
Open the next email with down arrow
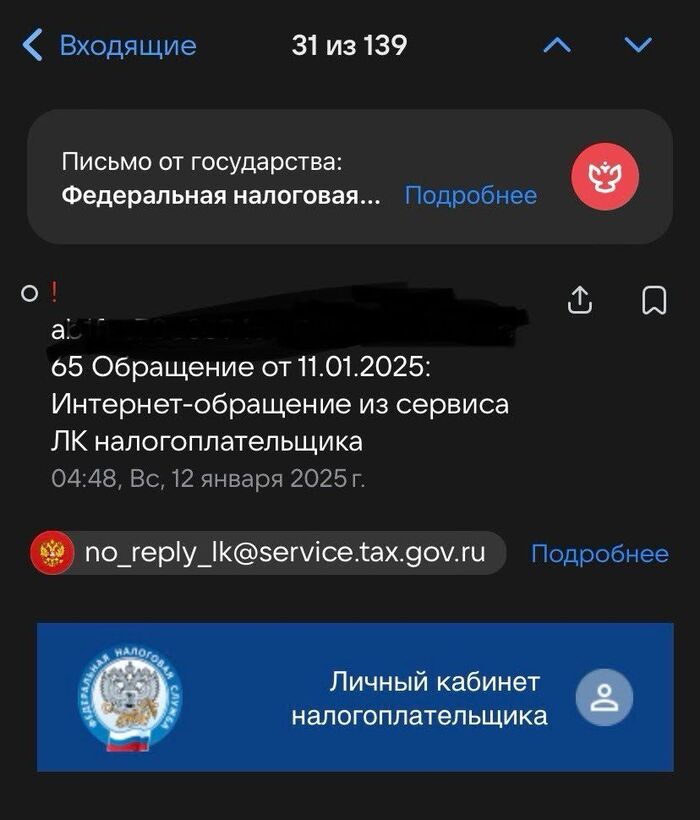point(637,45)
